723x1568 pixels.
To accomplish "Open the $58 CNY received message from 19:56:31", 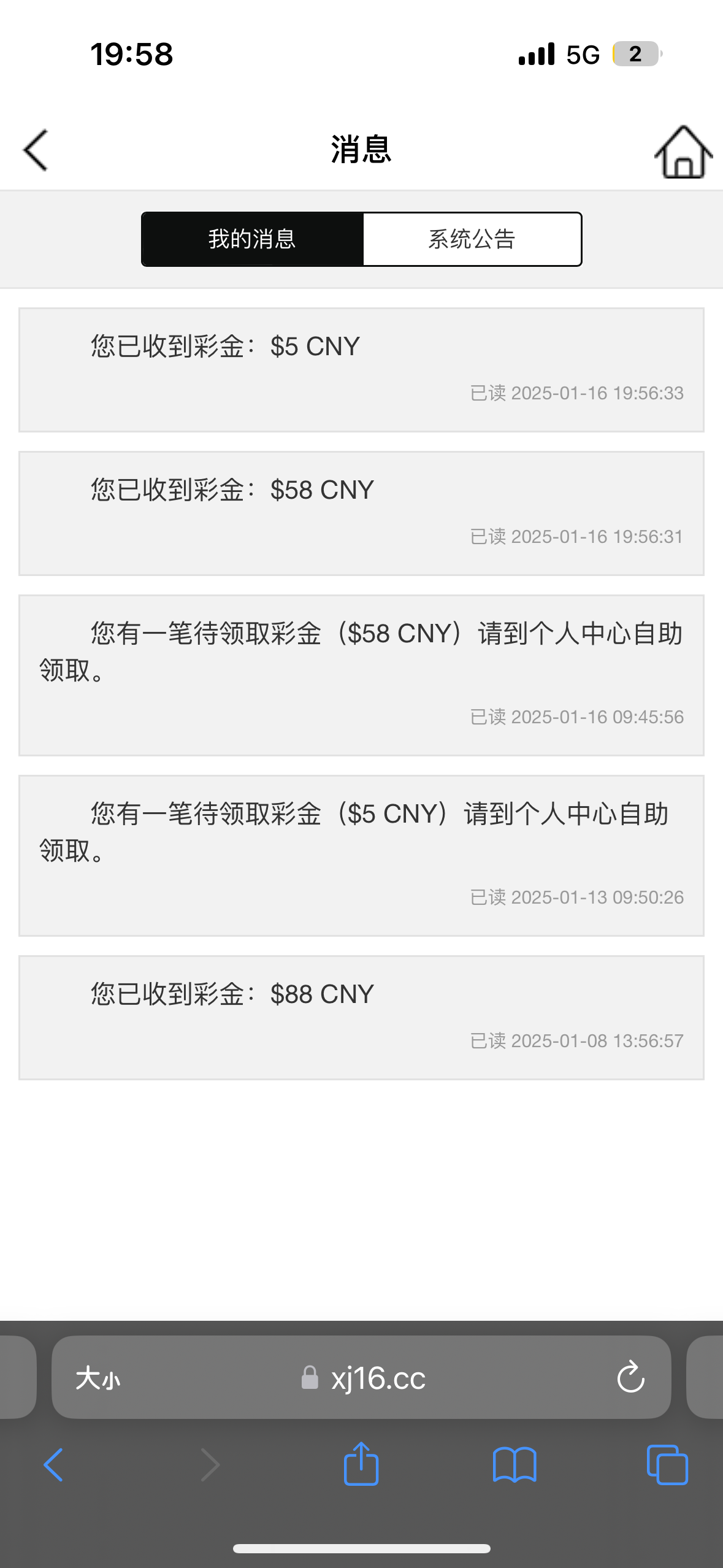I will point(361,513).
